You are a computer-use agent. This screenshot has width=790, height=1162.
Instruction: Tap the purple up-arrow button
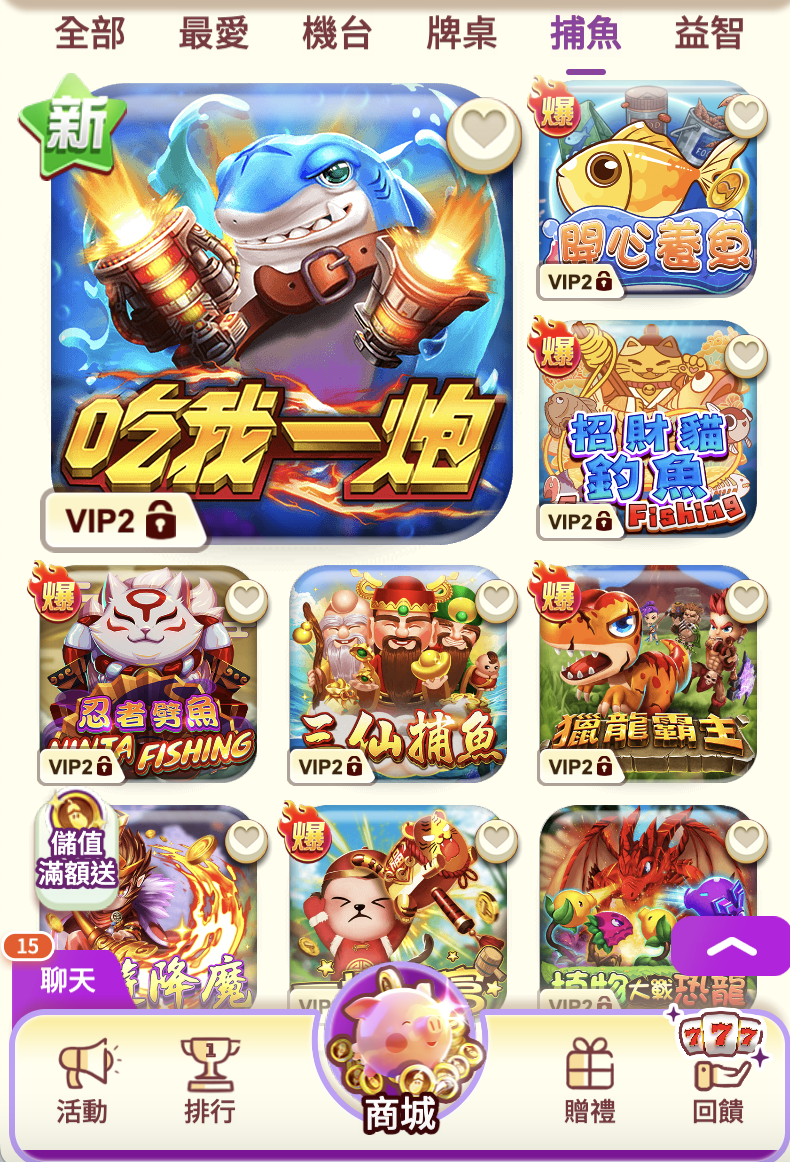click(731, 946)
